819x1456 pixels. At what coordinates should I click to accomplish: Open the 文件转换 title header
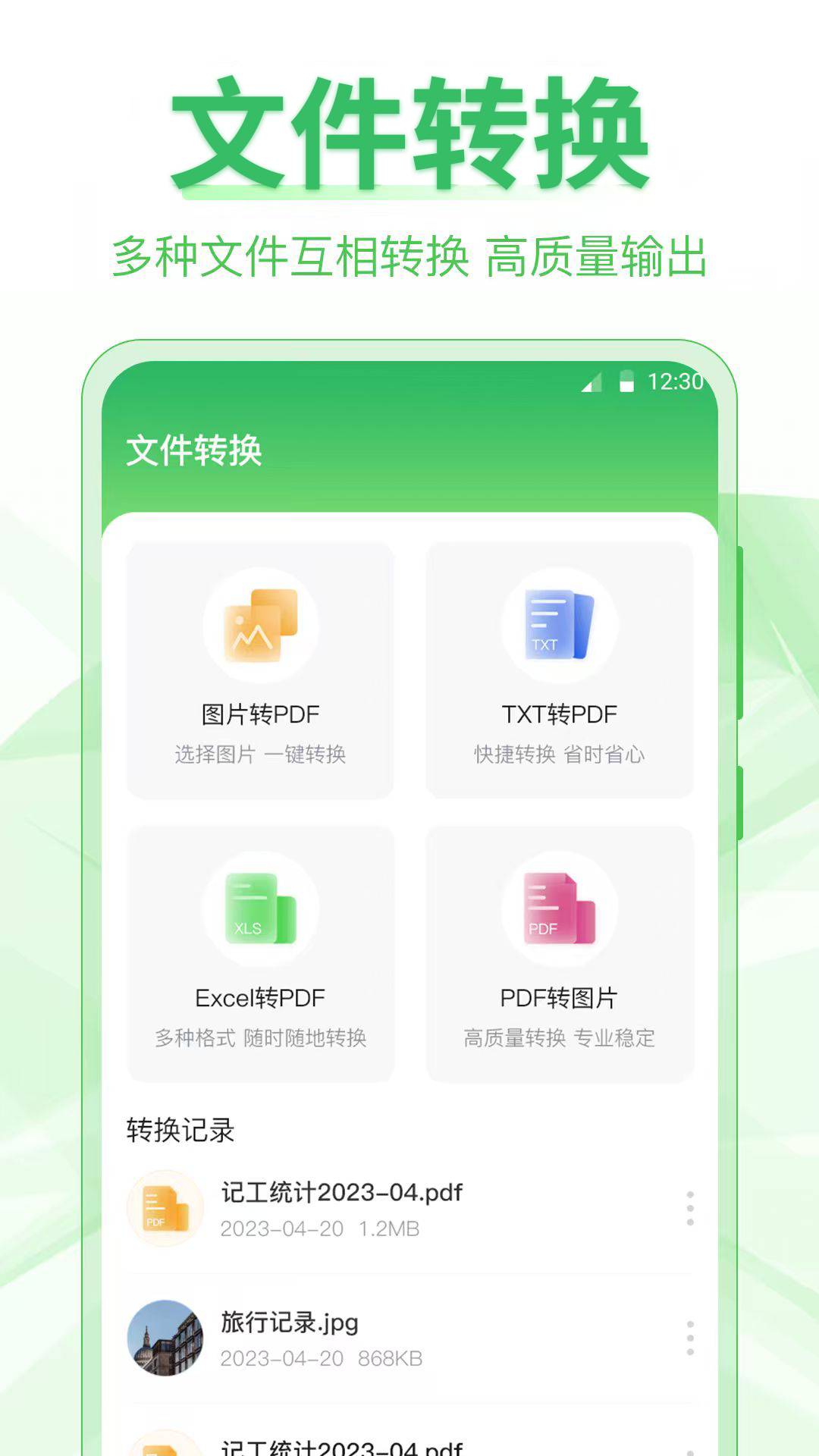194,449
